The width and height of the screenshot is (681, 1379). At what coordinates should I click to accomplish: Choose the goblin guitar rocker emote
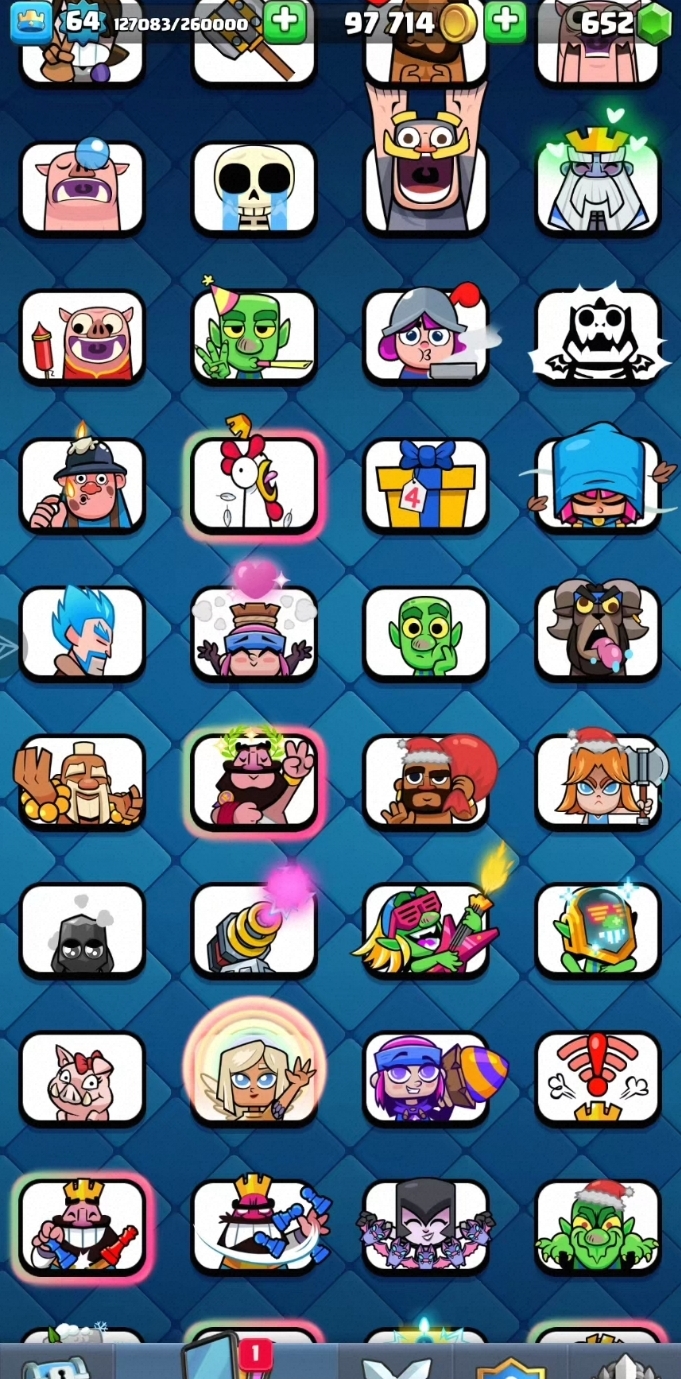pyautogui.click(x=426, y=929)
